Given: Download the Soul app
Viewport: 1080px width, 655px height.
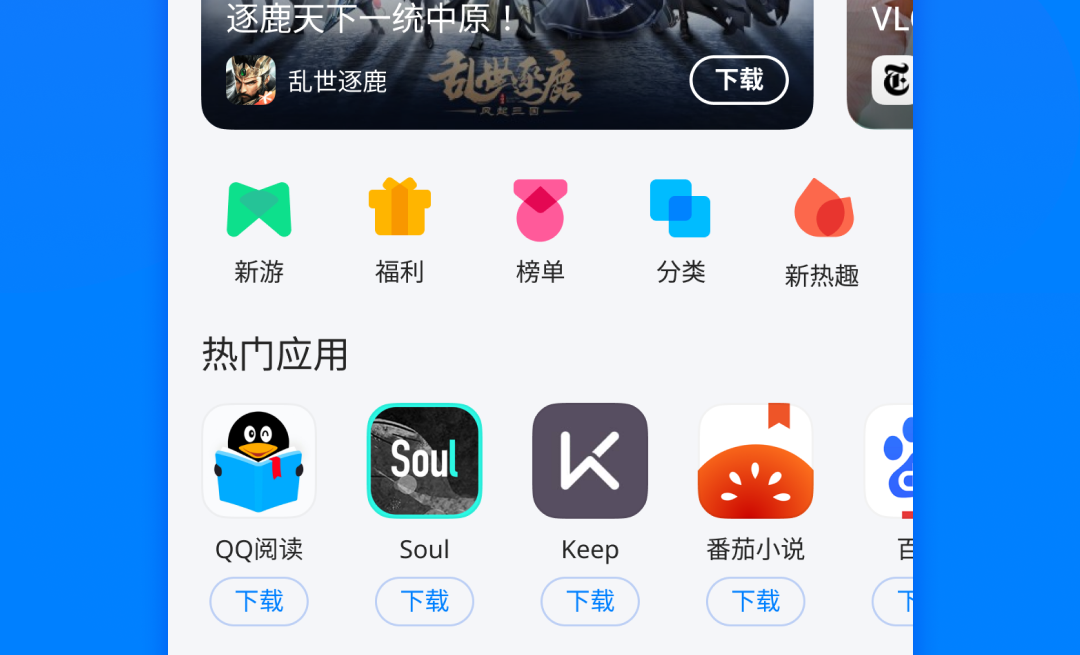Looking at the screenshot, I should pos(425,601).
